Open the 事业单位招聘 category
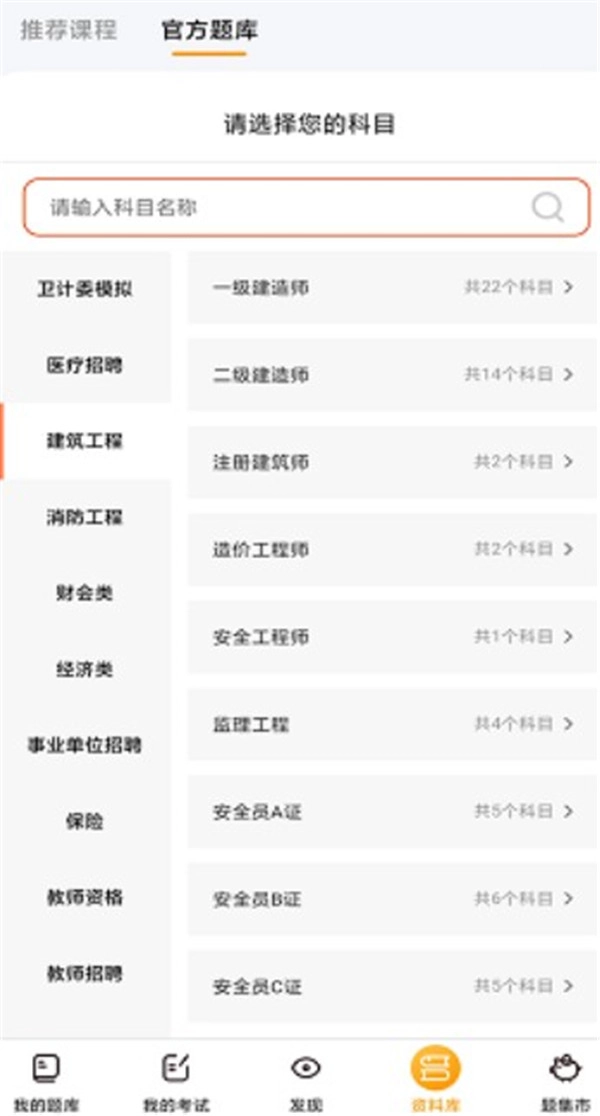Viewport: 600px width, 1116px height. click(x=85, y=745)
